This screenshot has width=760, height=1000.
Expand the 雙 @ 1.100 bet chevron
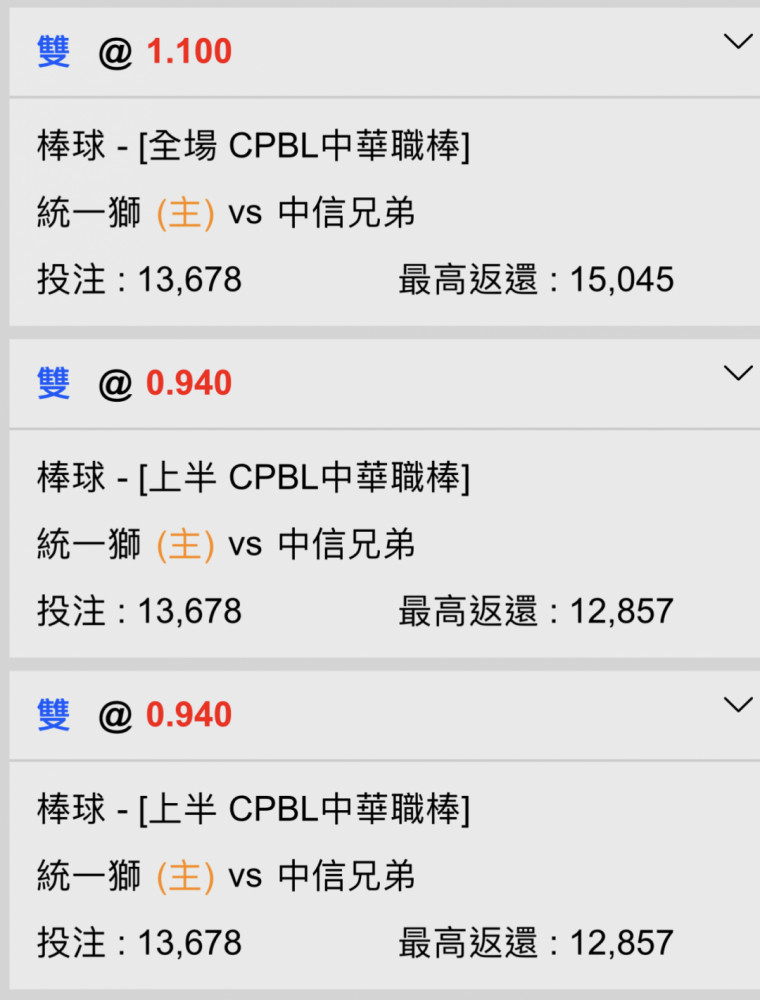tap(738, 42)
